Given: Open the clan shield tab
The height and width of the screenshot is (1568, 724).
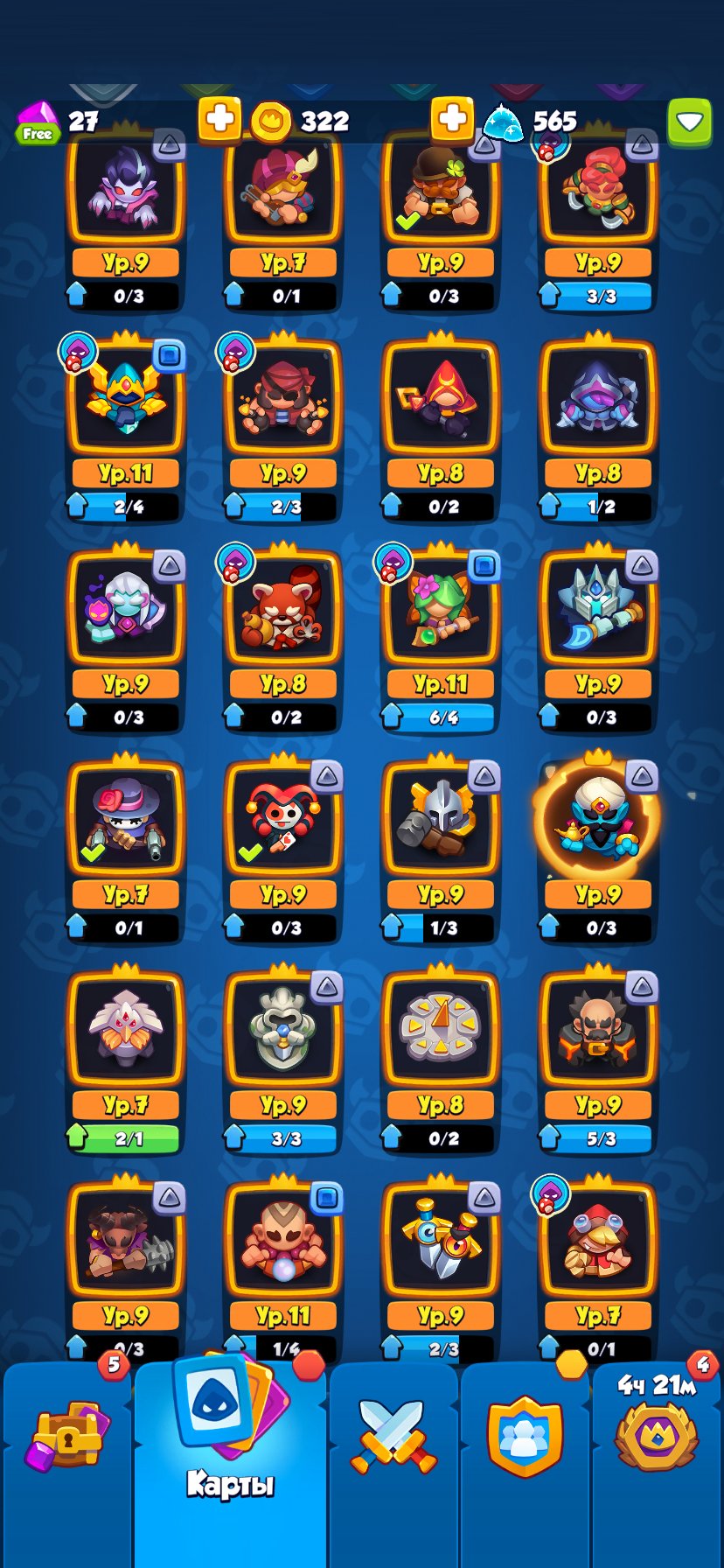Looking at the screenshot, I should pyautogui.click(x=525, y=1444).
